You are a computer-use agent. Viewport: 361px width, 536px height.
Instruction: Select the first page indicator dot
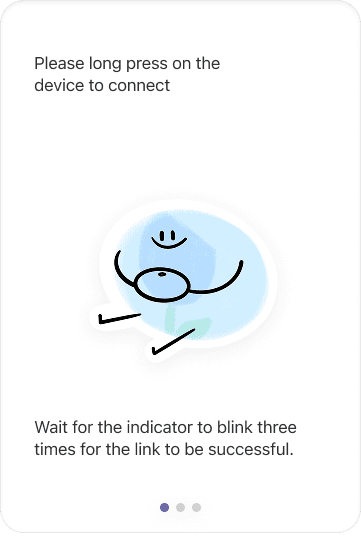(164, 507)
